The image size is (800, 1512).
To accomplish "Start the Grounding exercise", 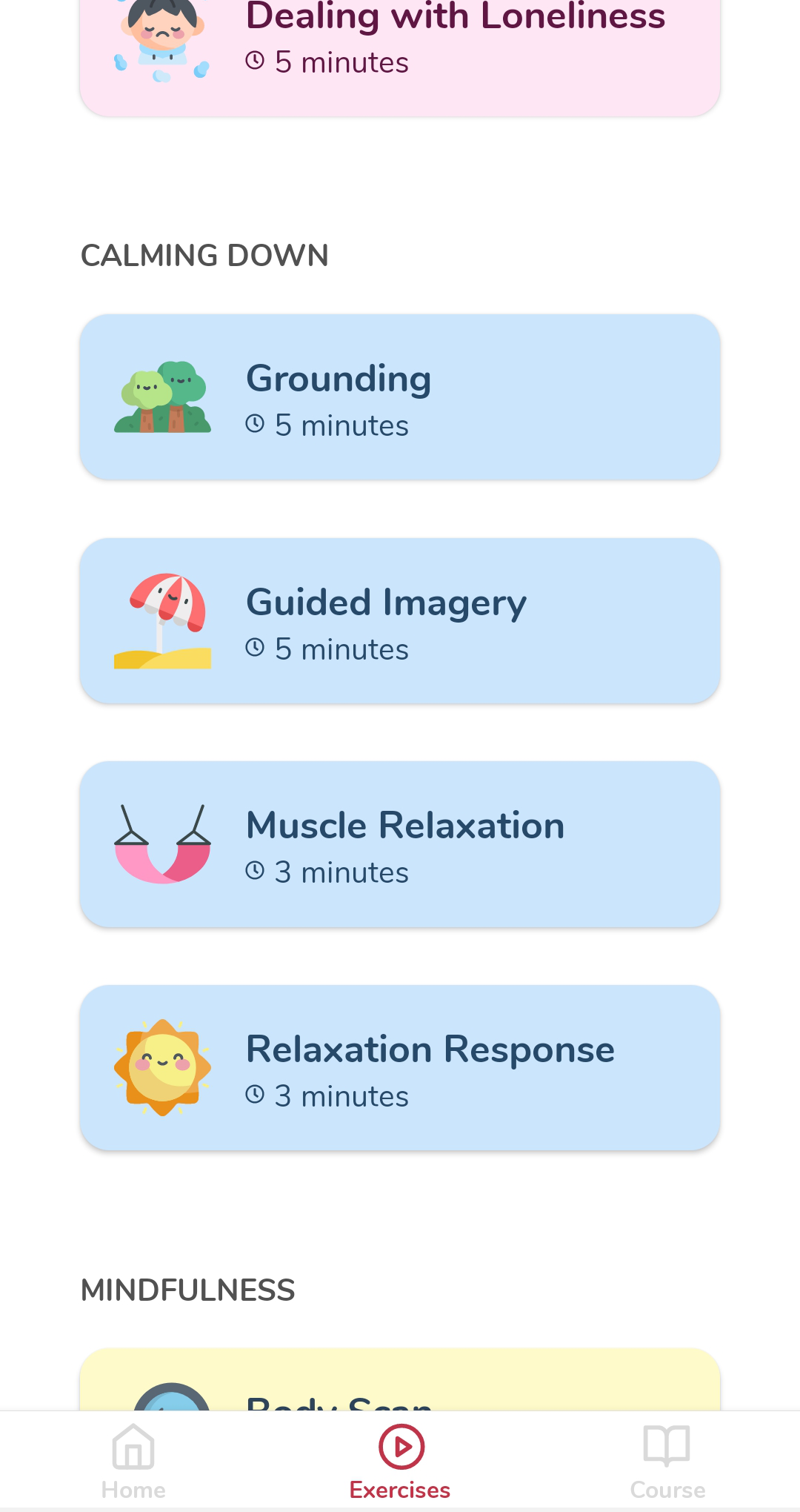I will point(400,397).
